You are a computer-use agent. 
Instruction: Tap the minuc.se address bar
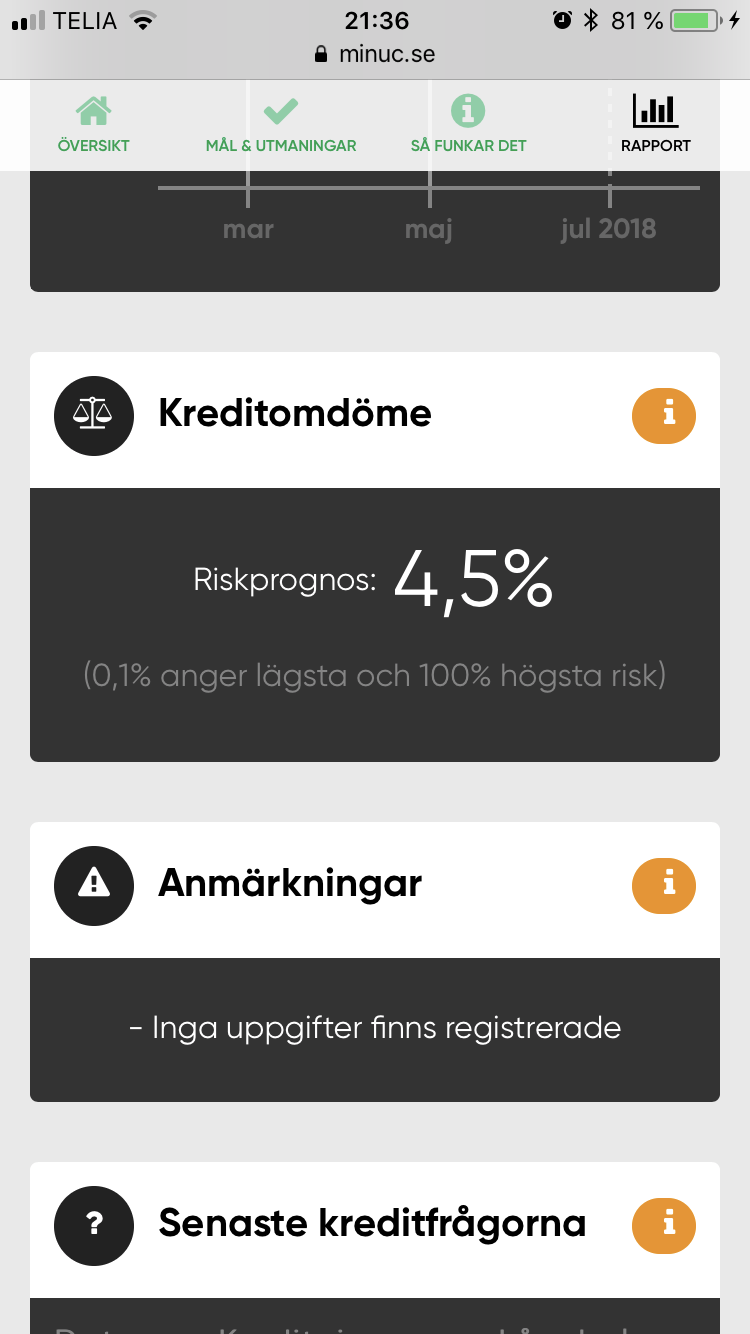coord(375,54)
